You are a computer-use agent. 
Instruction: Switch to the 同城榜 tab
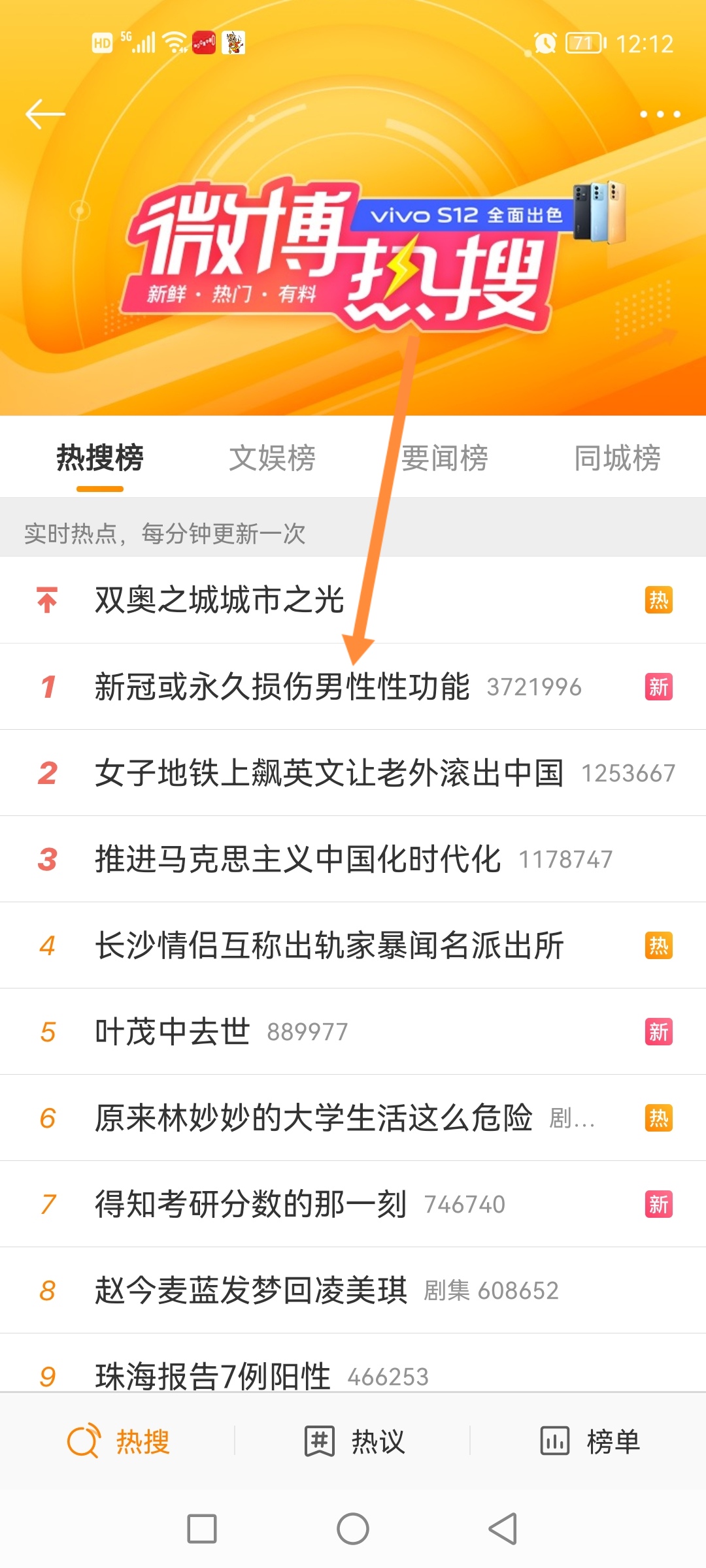(617, 458)
